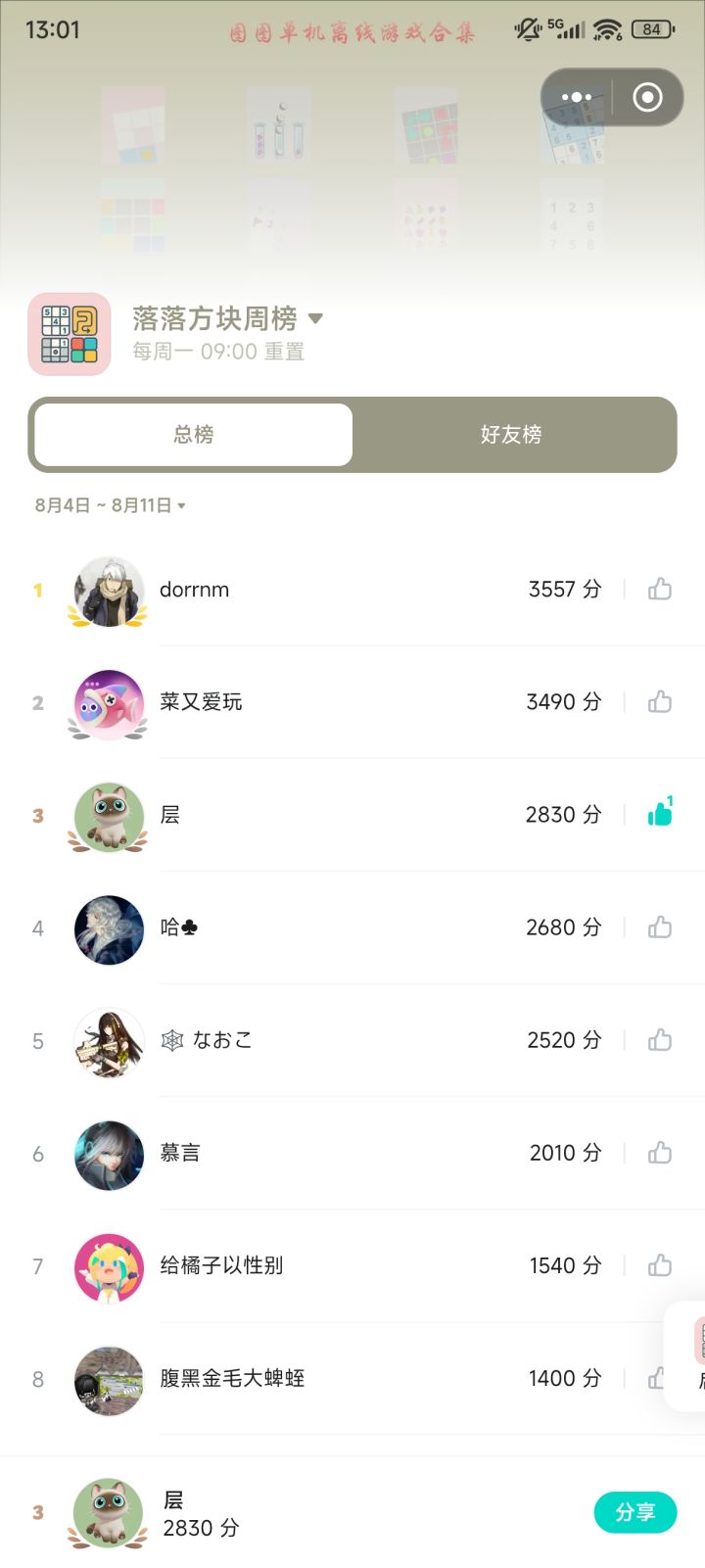This screenshot has width=705, height=1568.
Task: Open the 8月4日 ~ 8月11日 date picker
Action: pos(110,505)
